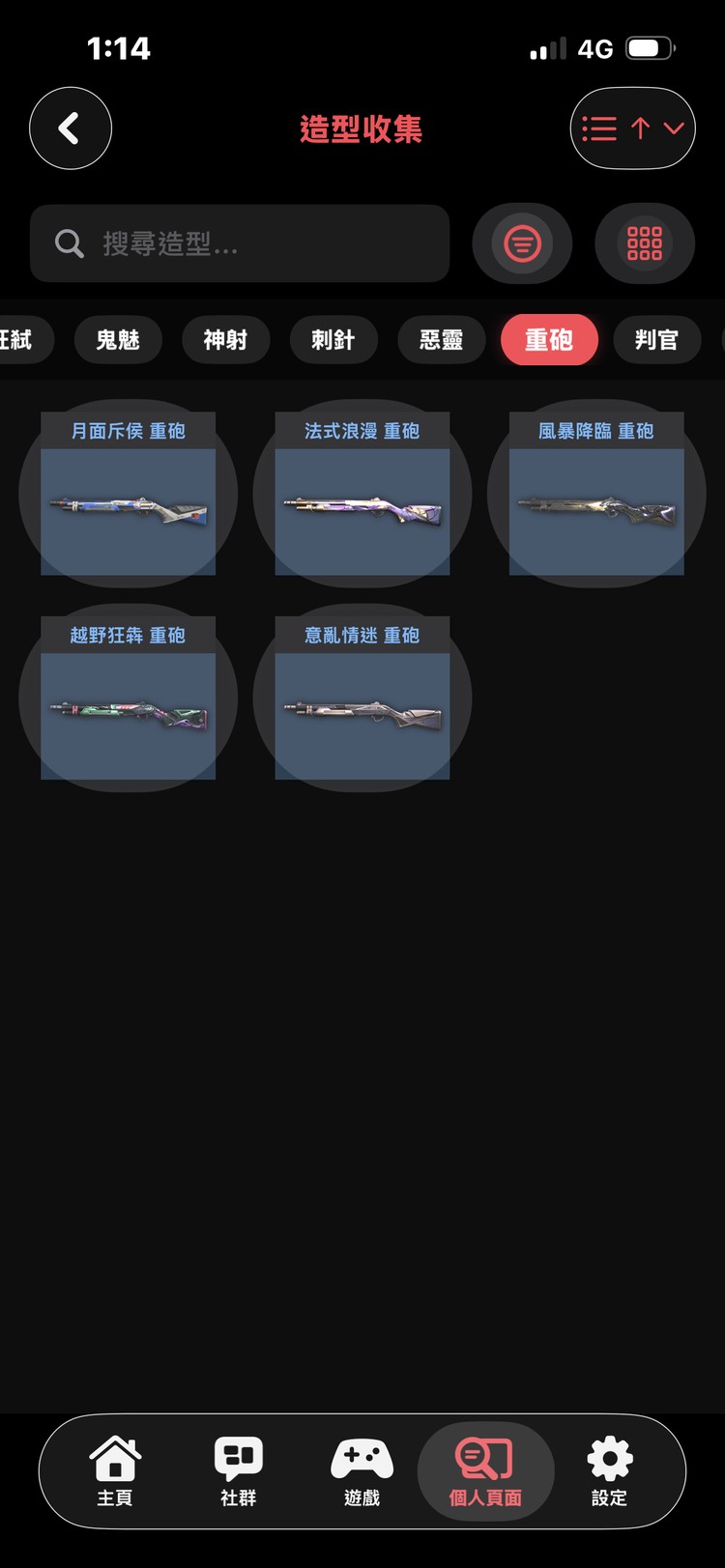Open the 設定 settings tab
The width and height of the screenshot is (725, 1568).
[609, 1470]
